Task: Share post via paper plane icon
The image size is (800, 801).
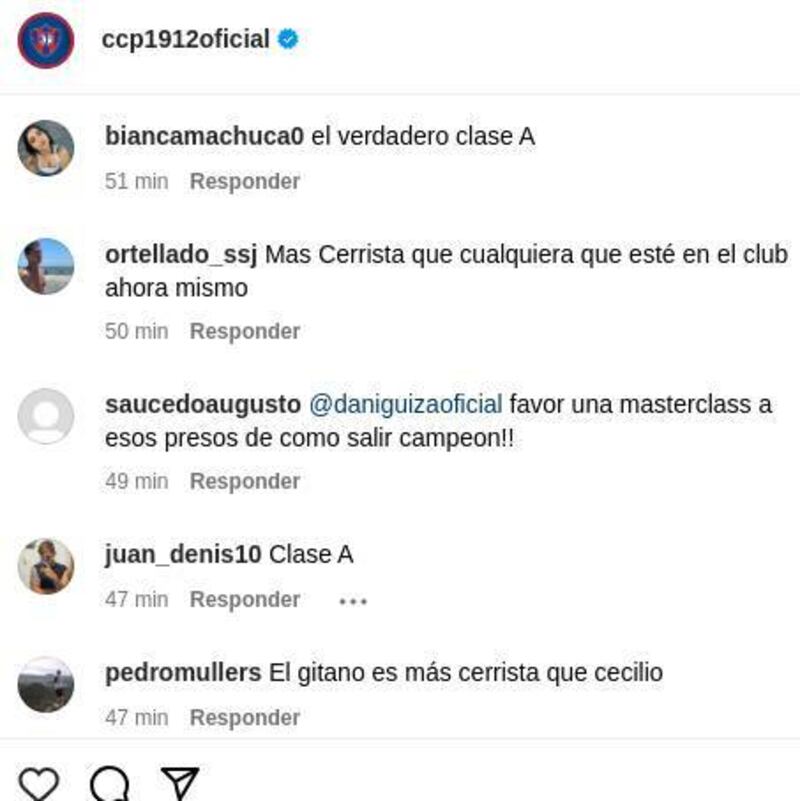Action: click(x=180, y=783)
